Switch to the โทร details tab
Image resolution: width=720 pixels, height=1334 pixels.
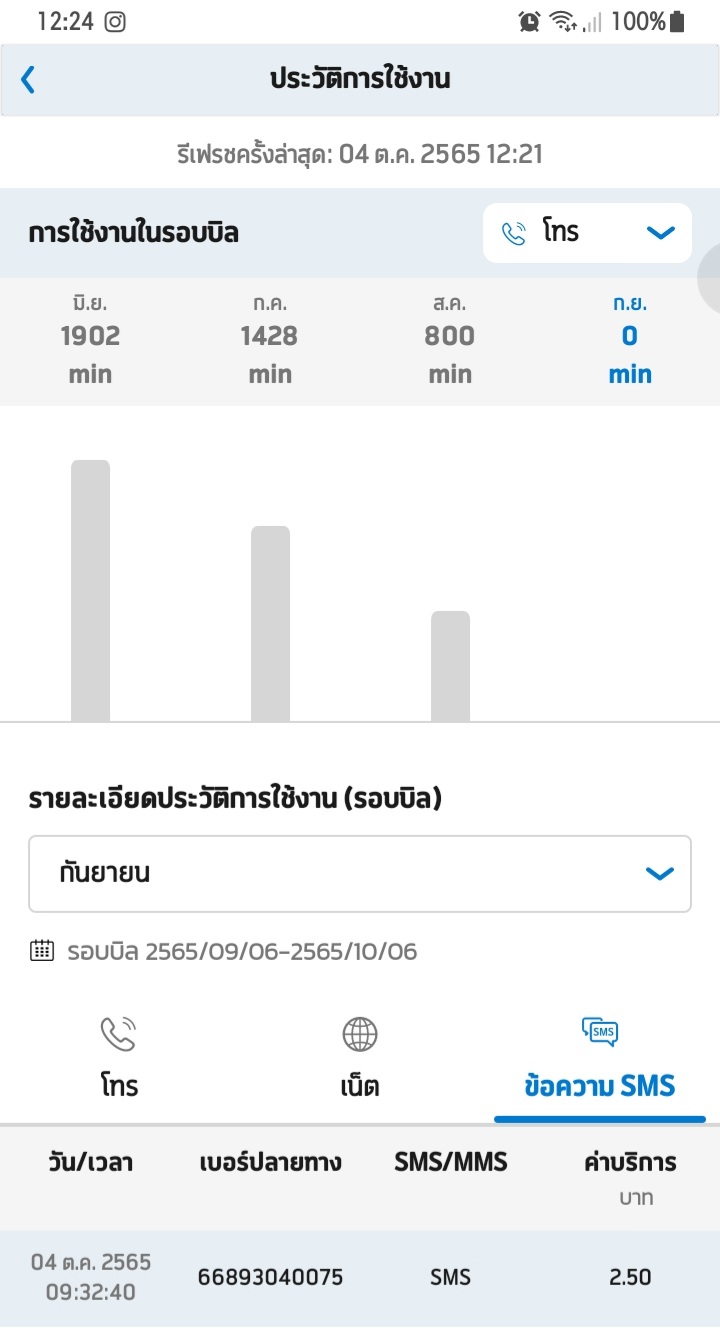pyautogui.click(x=119, y=1060)
